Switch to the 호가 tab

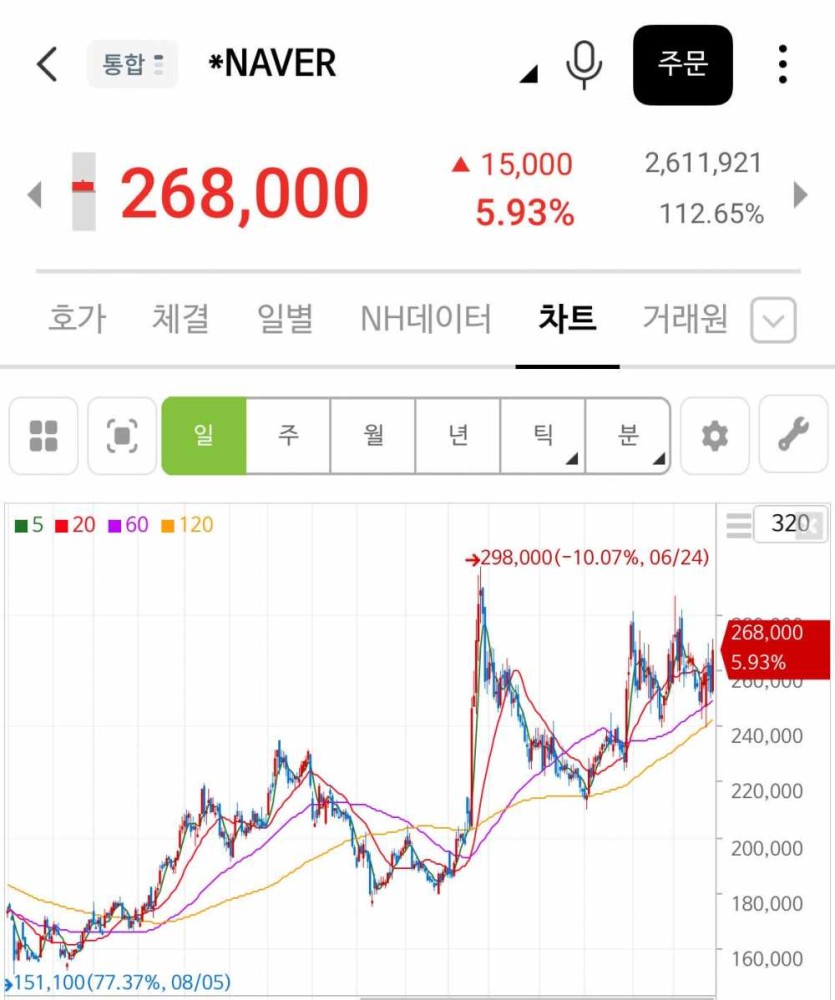tap(77, 320)
